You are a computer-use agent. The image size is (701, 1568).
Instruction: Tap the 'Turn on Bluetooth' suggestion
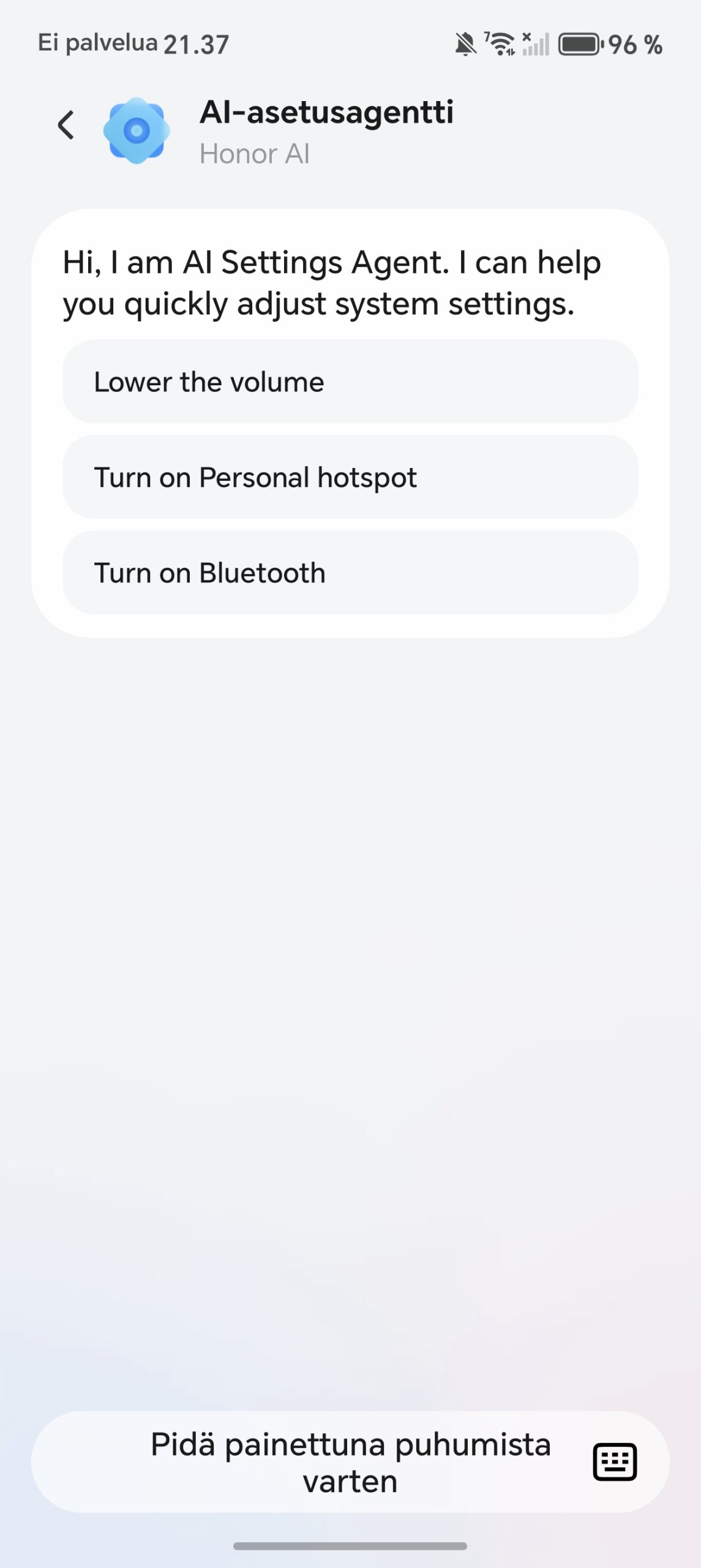click(350, 573)
